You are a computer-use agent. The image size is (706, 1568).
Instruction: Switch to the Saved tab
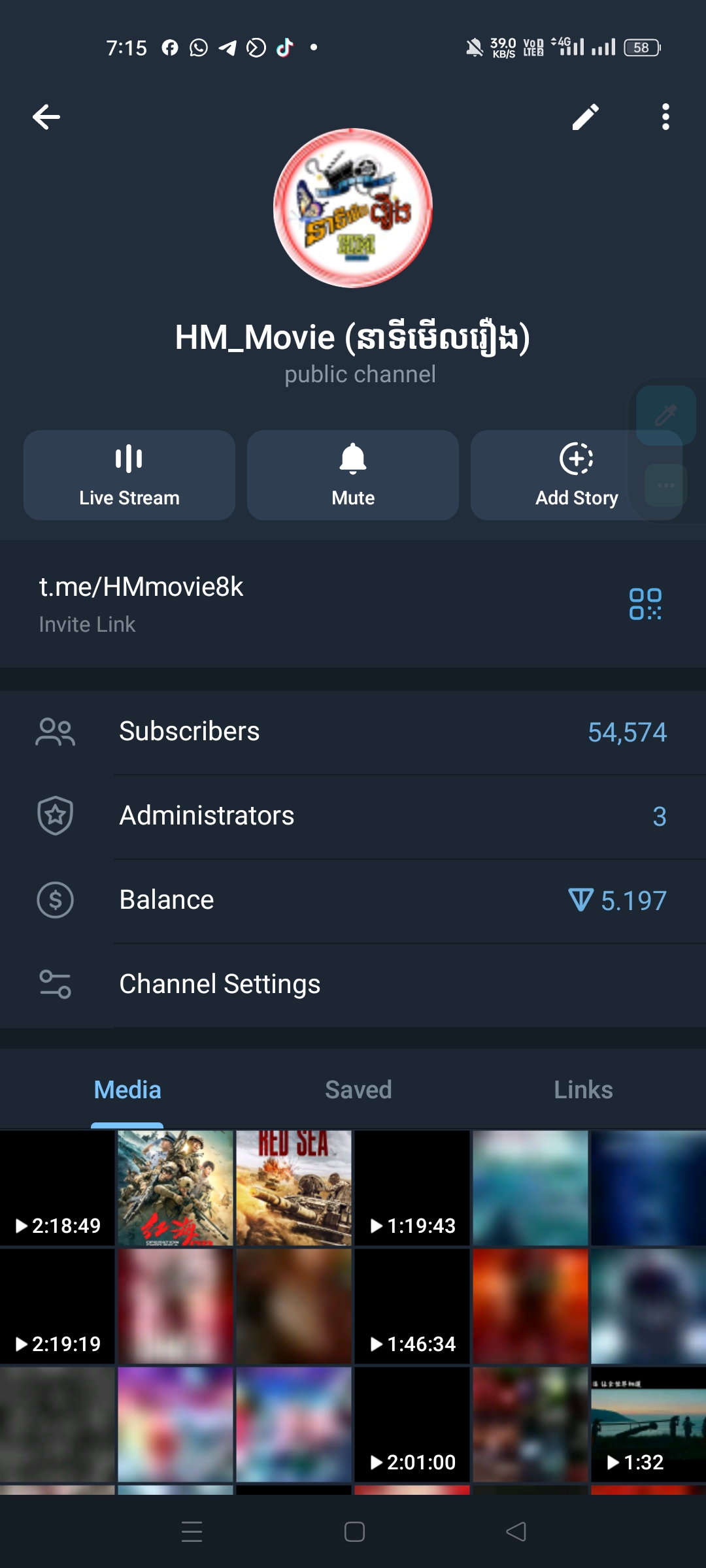pos(357,1090)
